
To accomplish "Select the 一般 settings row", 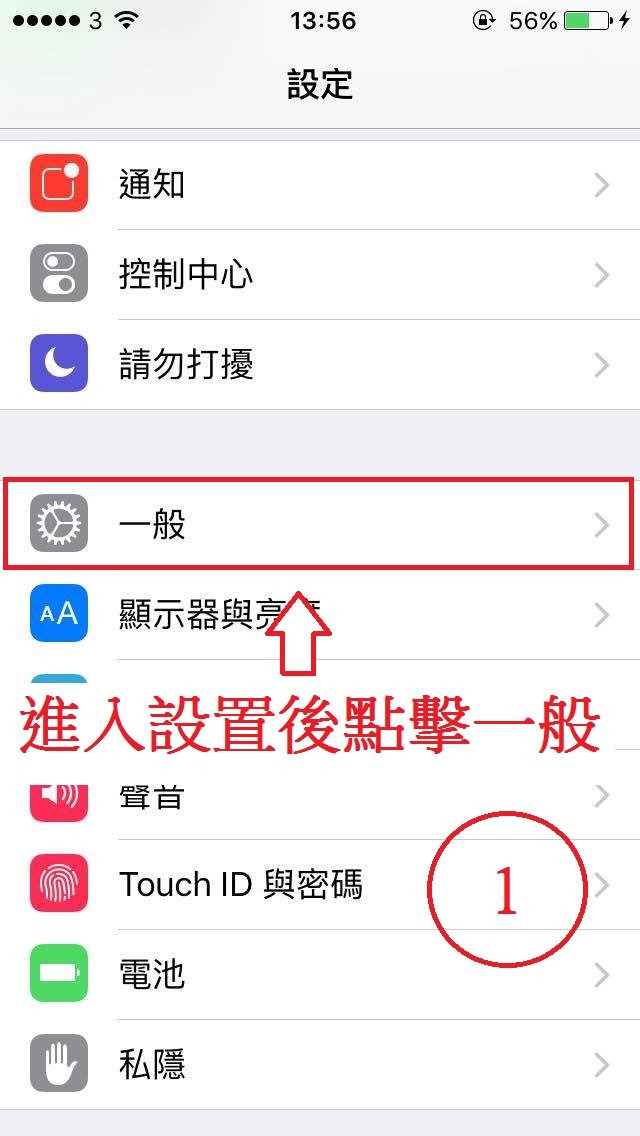I will click(320, 524).
